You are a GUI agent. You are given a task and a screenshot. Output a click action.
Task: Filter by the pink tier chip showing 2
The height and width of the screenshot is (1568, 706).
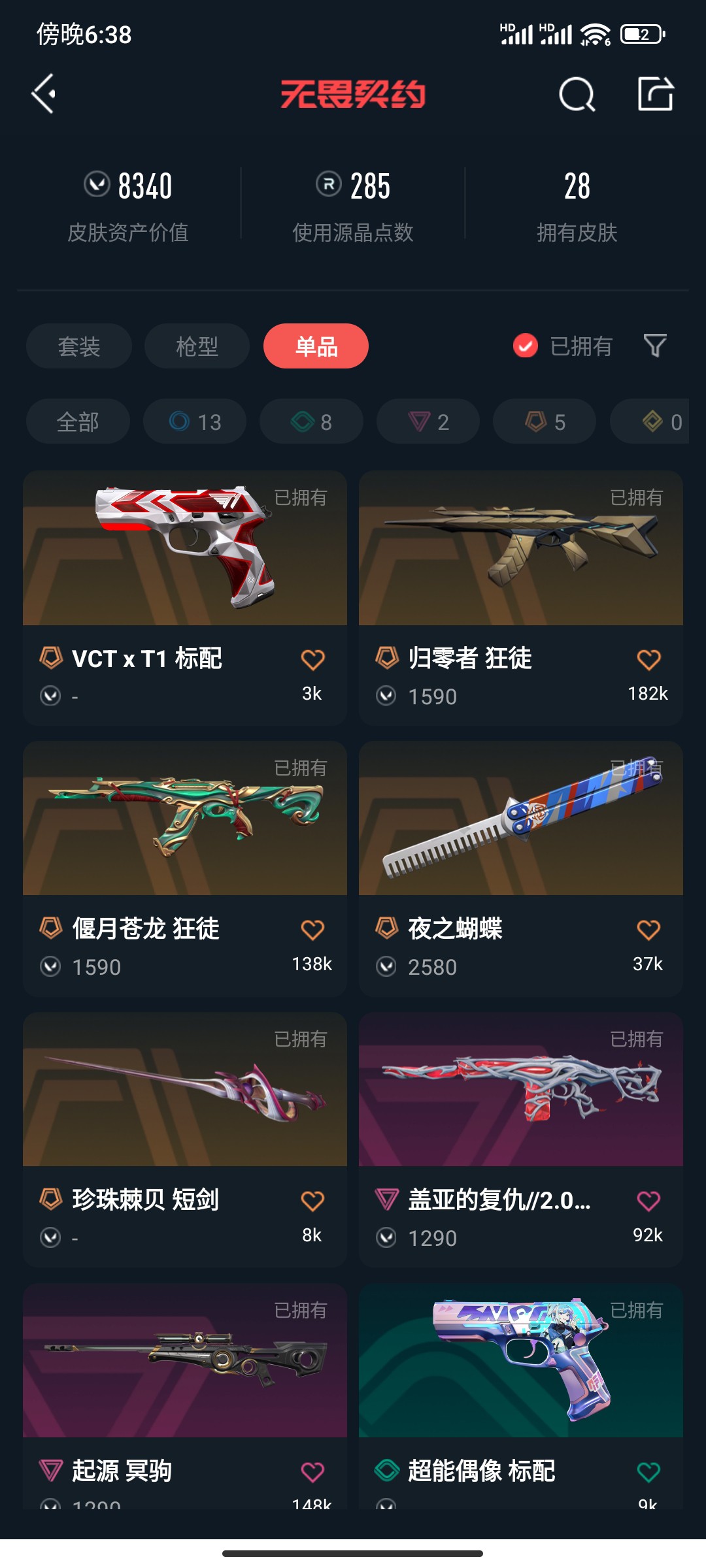(428, 422)
